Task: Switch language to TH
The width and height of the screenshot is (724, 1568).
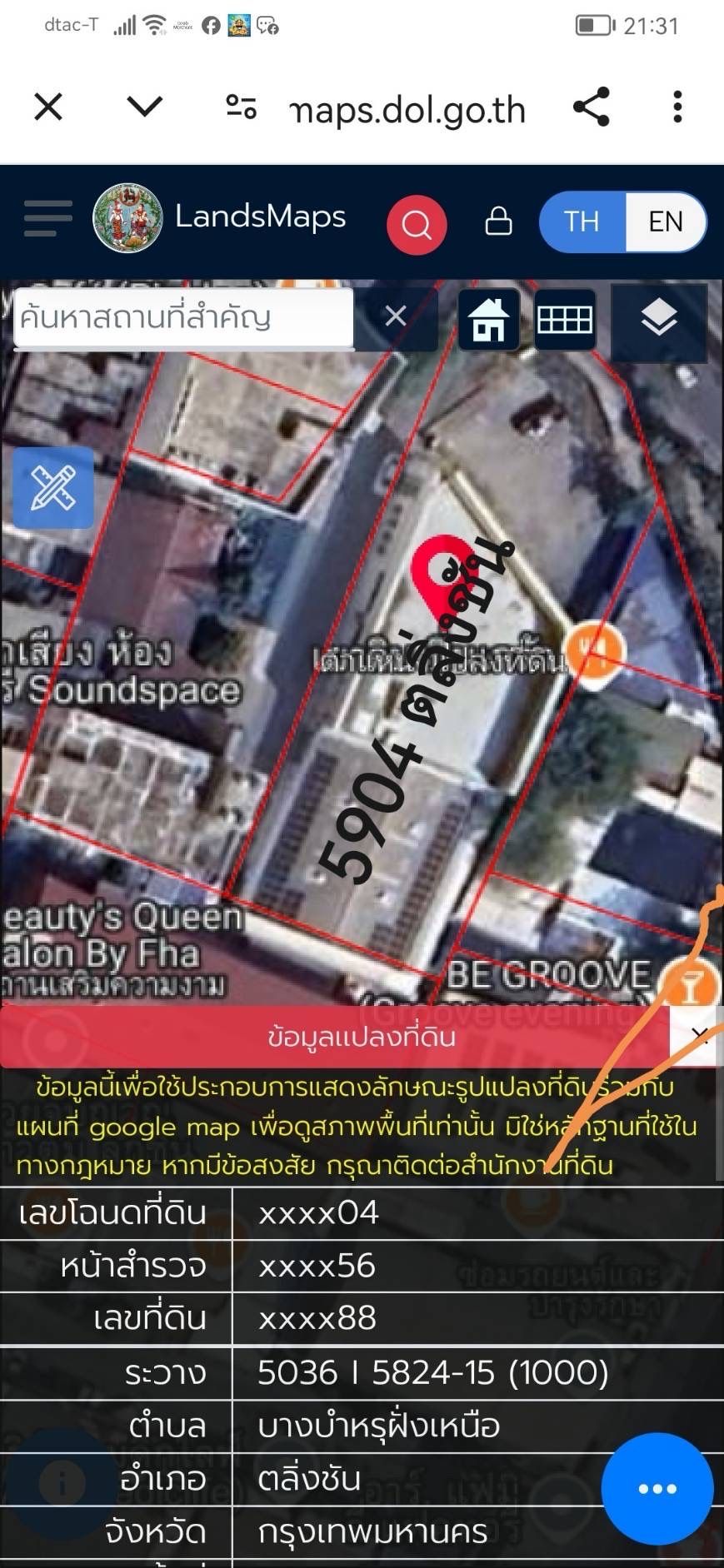Action: (x=582, y=222)
